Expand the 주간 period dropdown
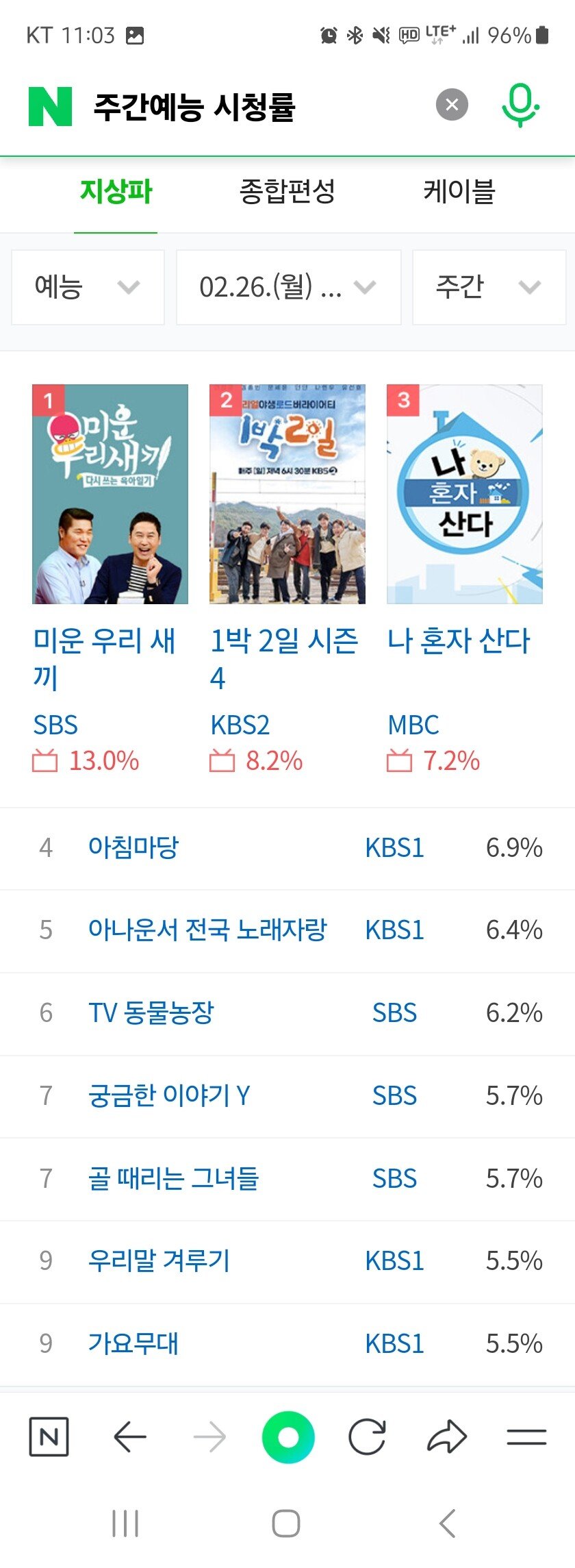575x1568 pixels. [x=489, y=287]
